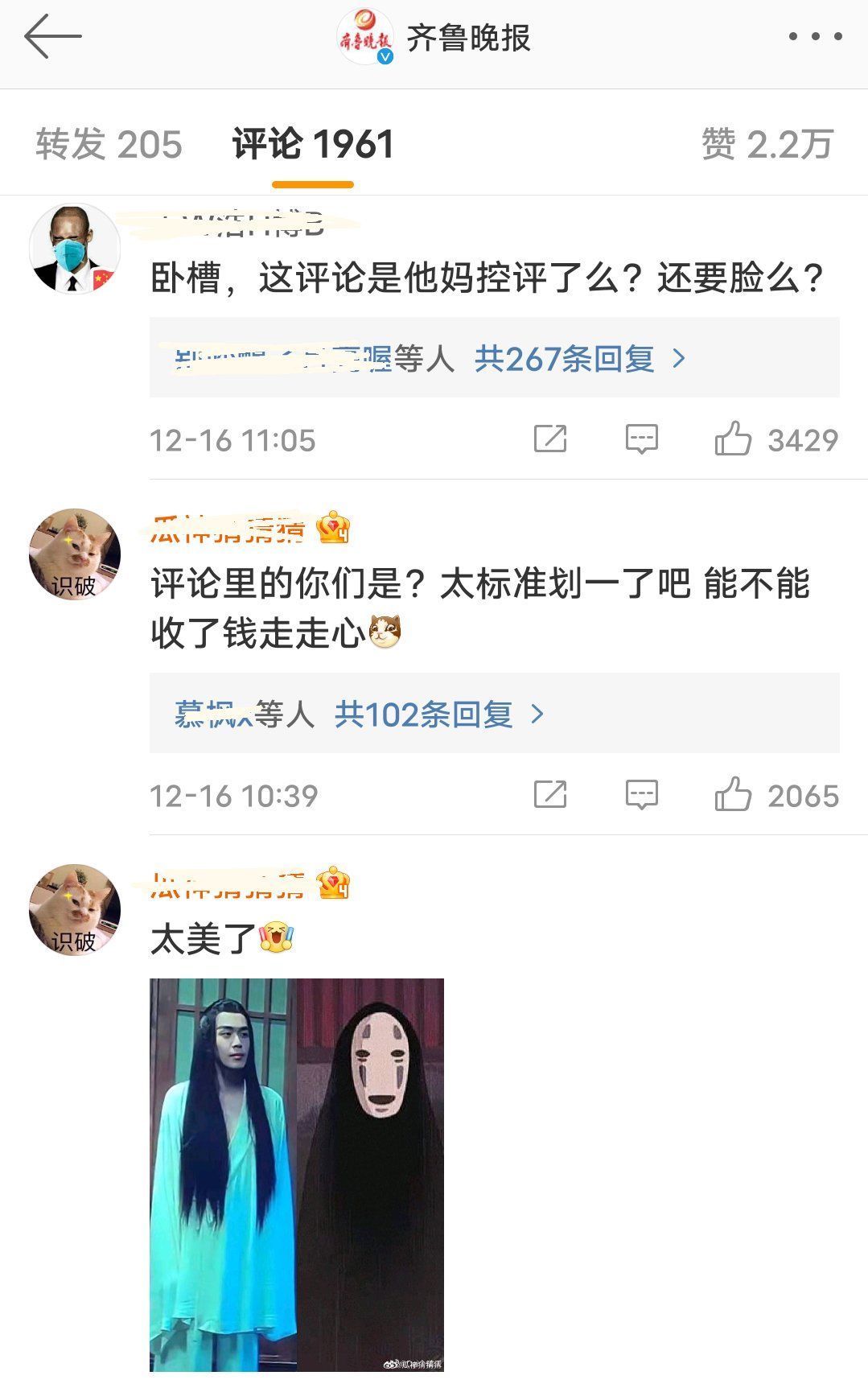The width and height of the screenshot is (868, 1388).
Task: Switch to the 评论 1961 tab
Action: 313,145
